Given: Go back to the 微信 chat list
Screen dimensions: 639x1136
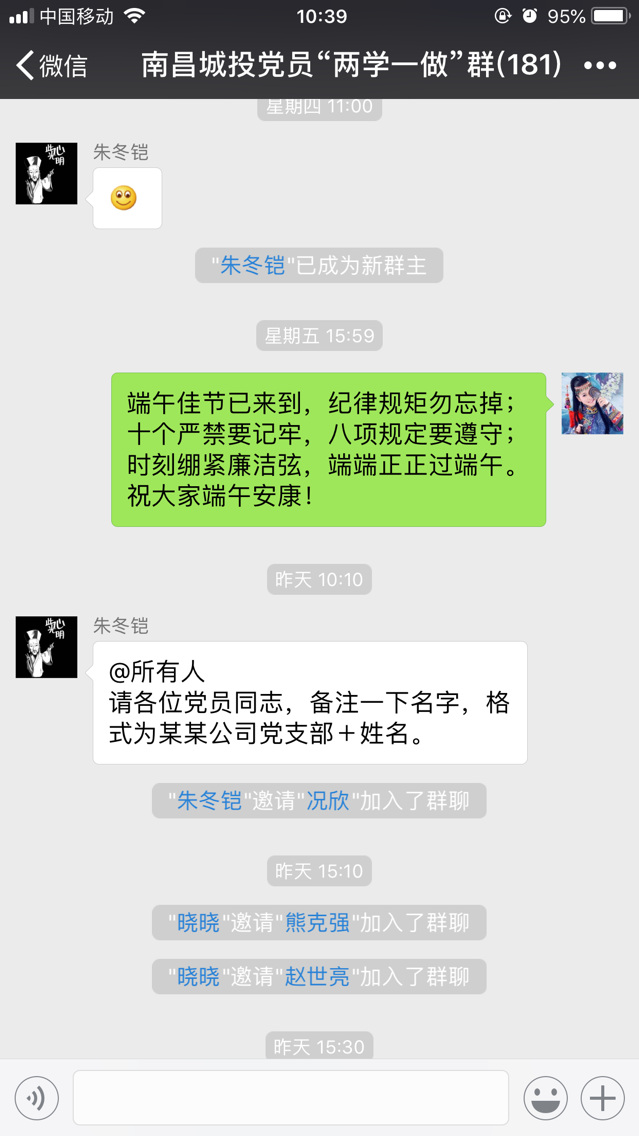Looking at the screenshot, I should coord(52,66).
